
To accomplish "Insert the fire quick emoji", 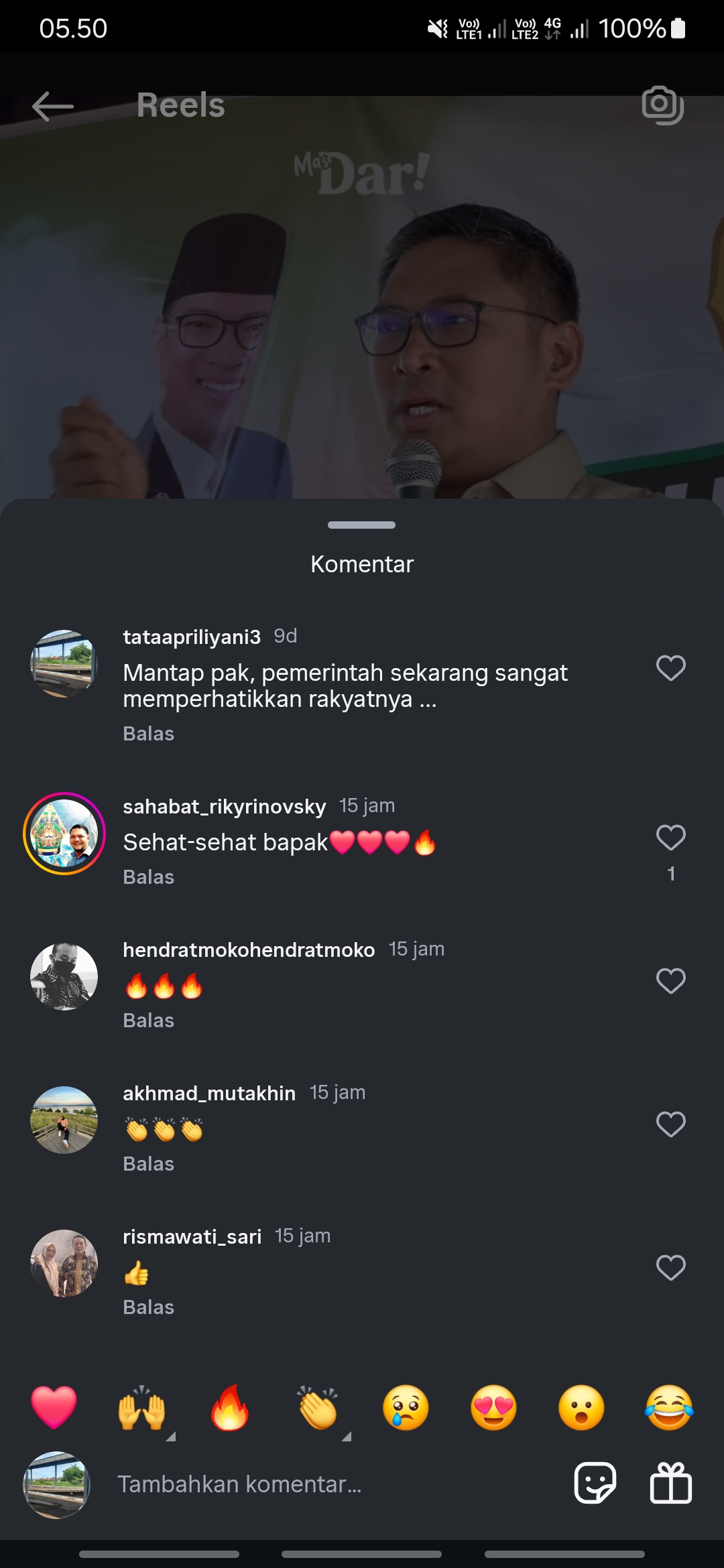I will pos(229,1407).
